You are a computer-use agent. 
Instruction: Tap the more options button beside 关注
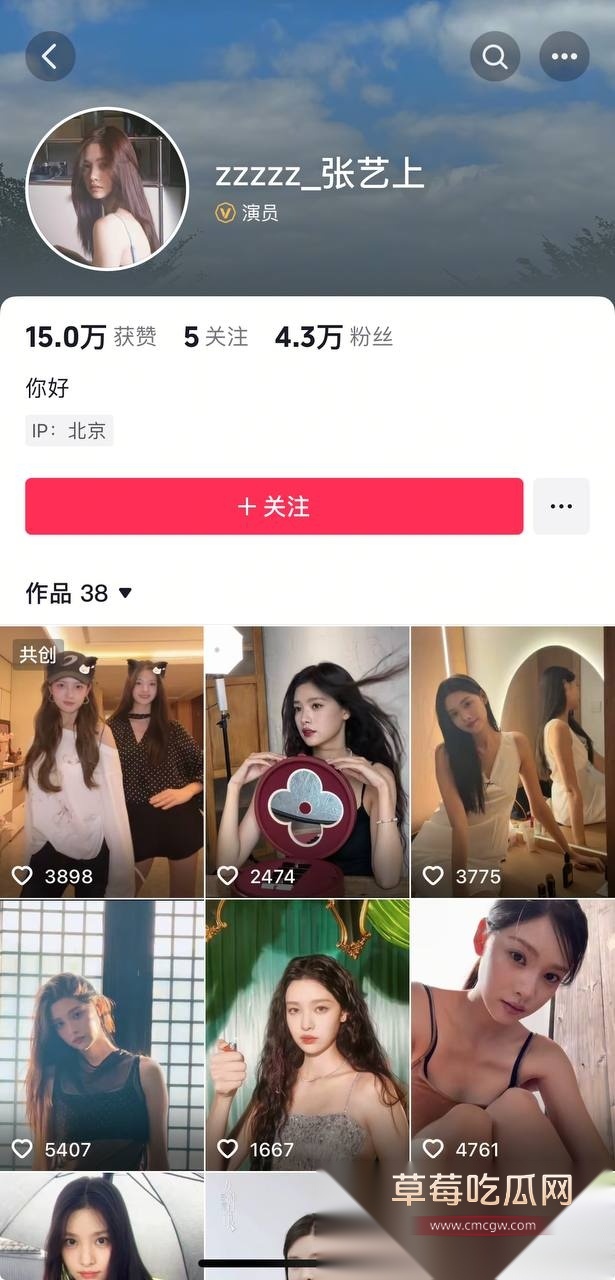point(561,506)
